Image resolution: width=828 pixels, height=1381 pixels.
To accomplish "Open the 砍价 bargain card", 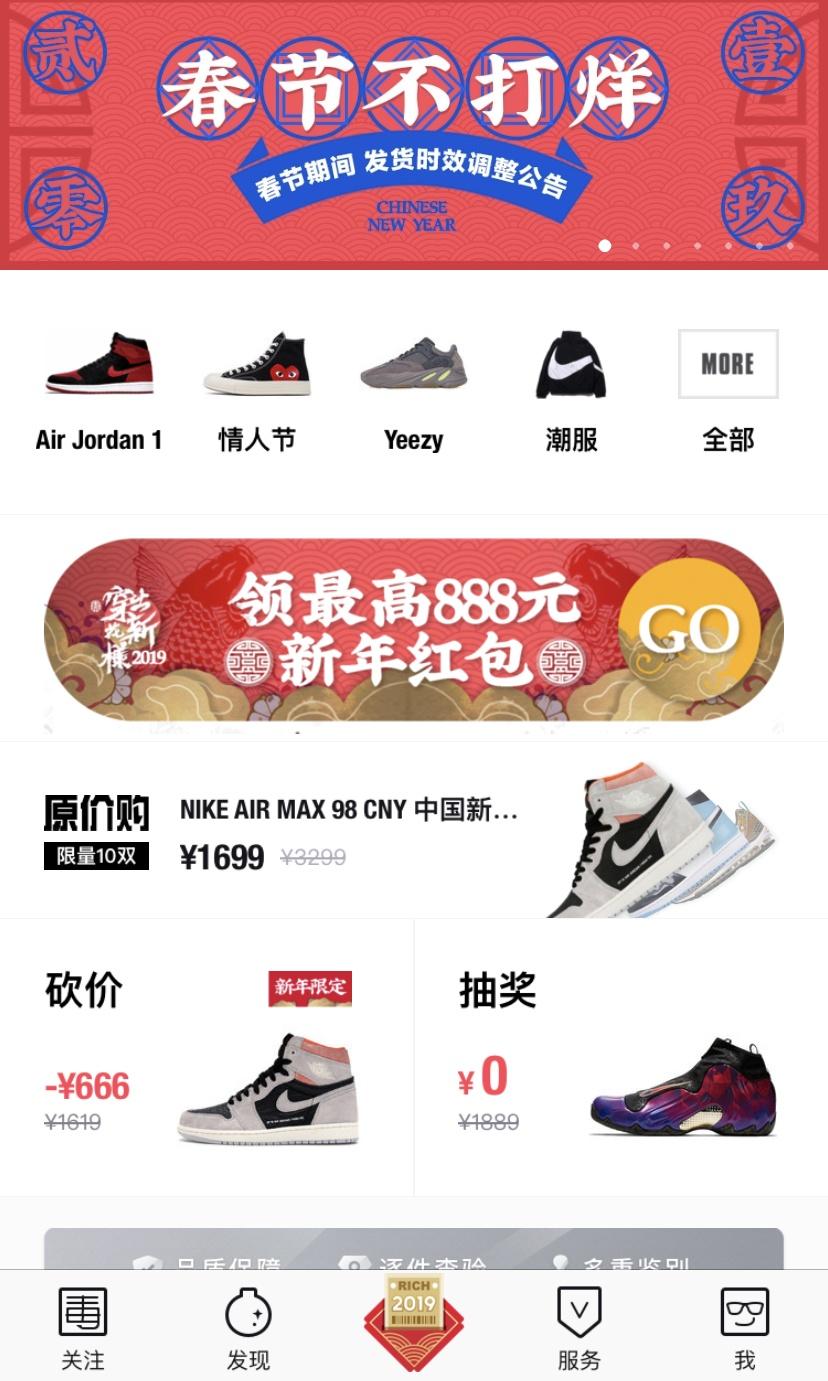I will 206,1057.
